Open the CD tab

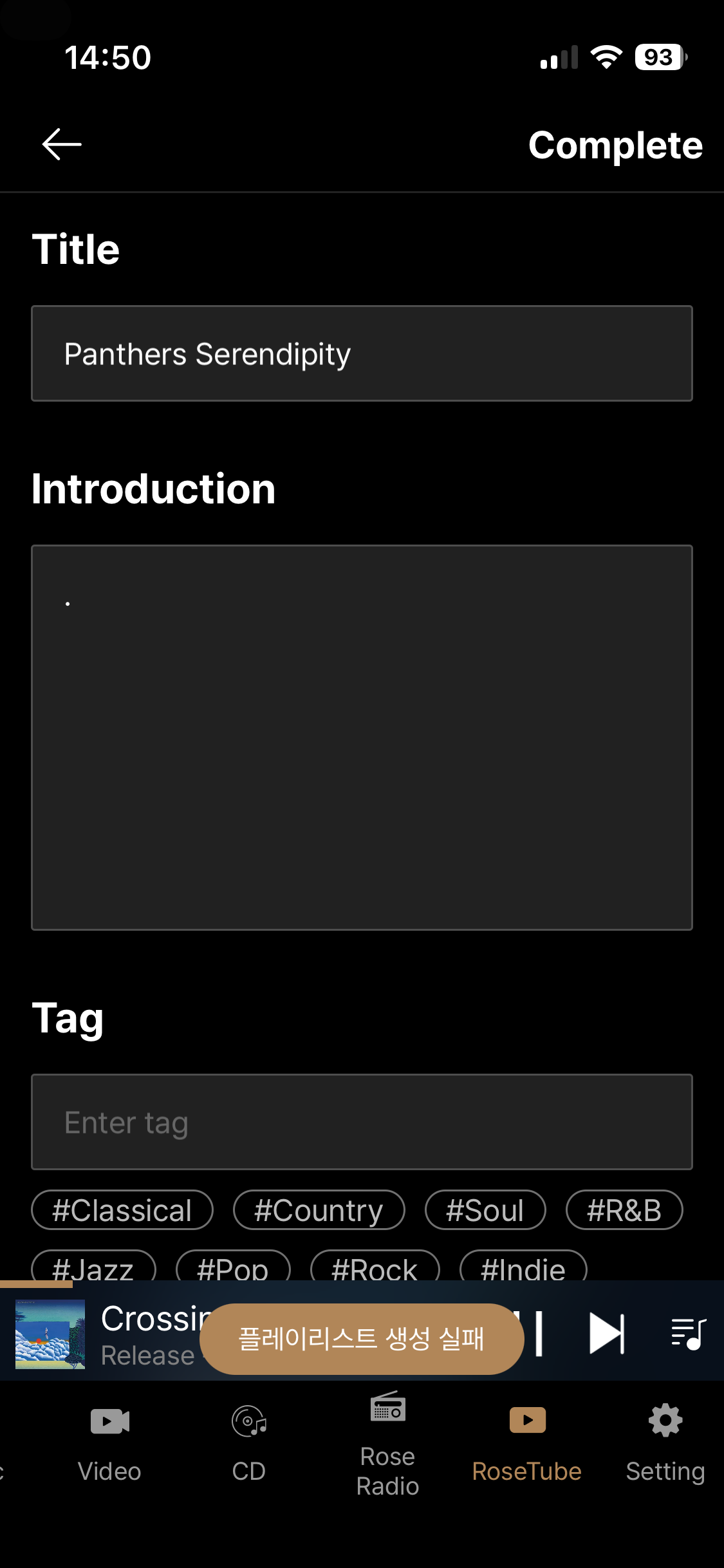tap(249, 1443)
